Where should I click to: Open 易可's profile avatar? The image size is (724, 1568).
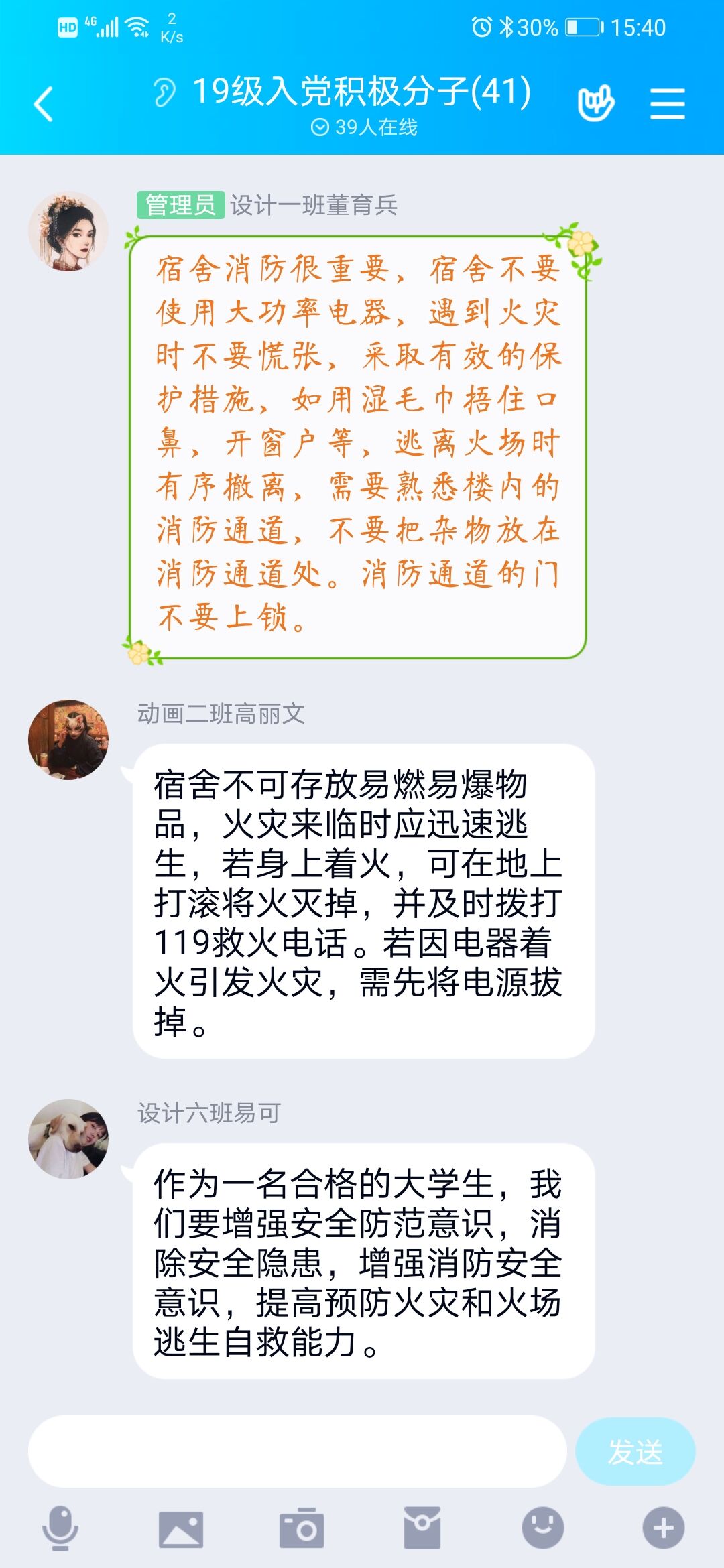(x=68, y=1139)
